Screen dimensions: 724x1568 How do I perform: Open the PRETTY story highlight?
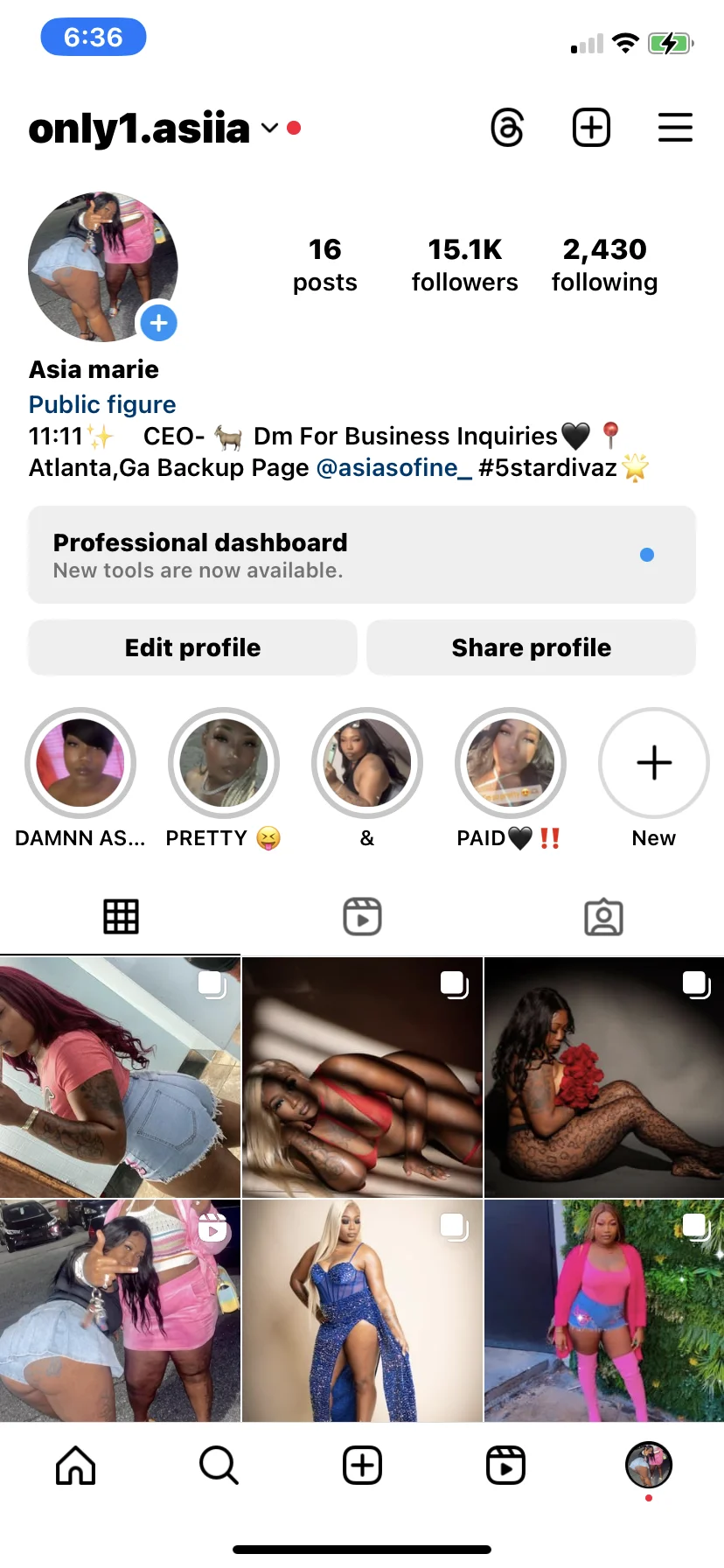pyautogui.click(x=224, y=763)
